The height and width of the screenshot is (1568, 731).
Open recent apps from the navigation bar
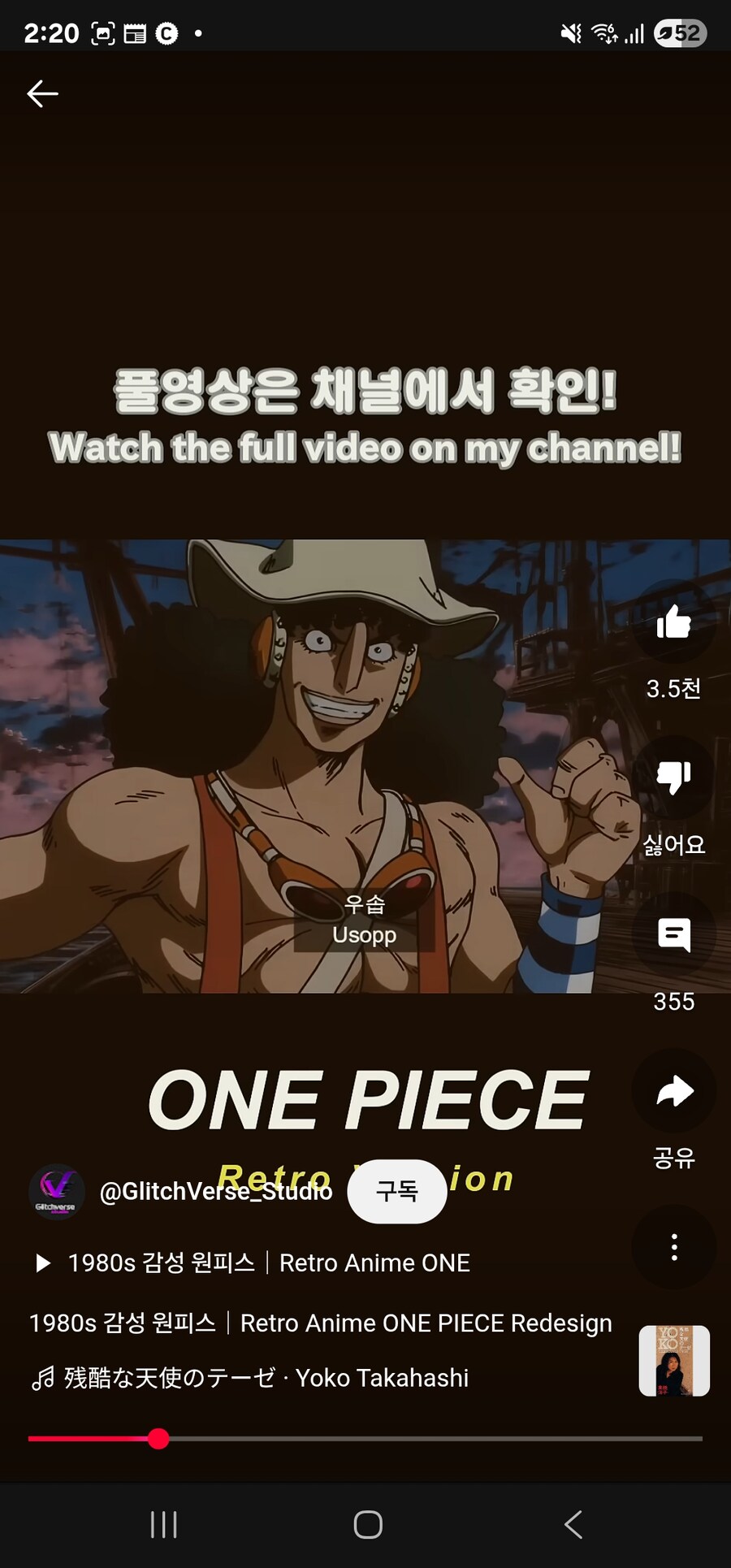(x=164, y=1525)
